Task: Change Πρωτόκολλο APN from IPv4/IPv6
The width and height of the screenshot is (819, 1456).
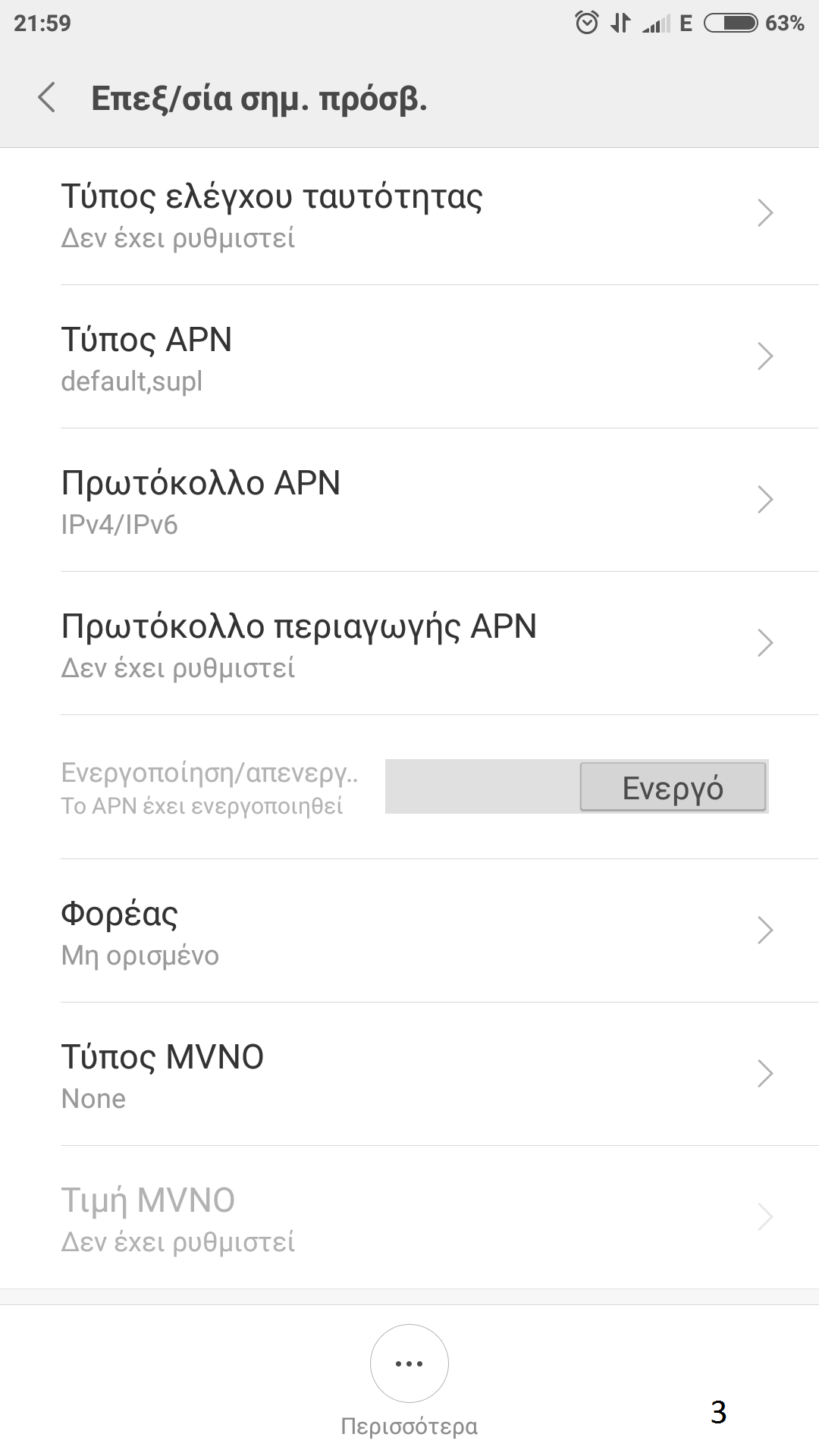Action: click(x=409, y=500)
